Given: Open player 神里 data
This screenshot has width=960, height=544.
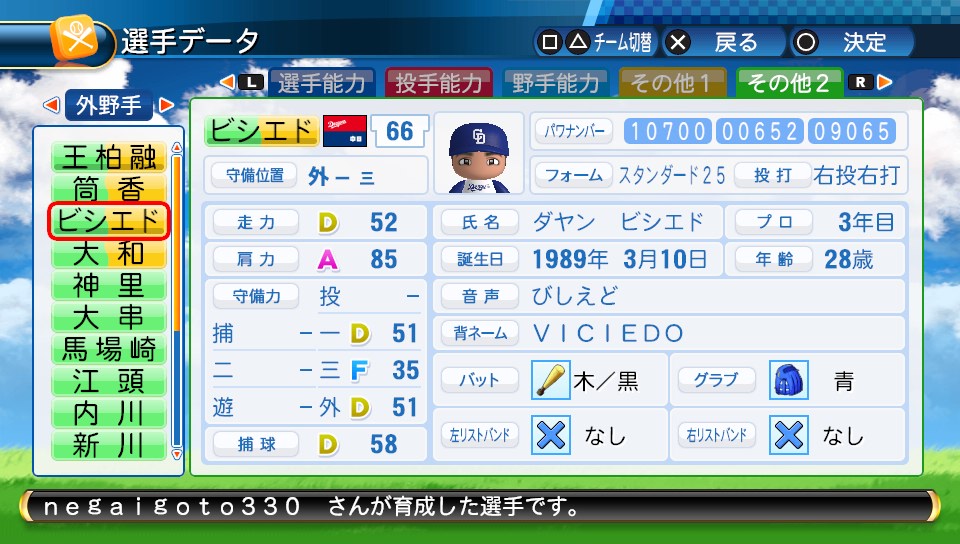Looking at the screenshot, I should click(109, 285).
